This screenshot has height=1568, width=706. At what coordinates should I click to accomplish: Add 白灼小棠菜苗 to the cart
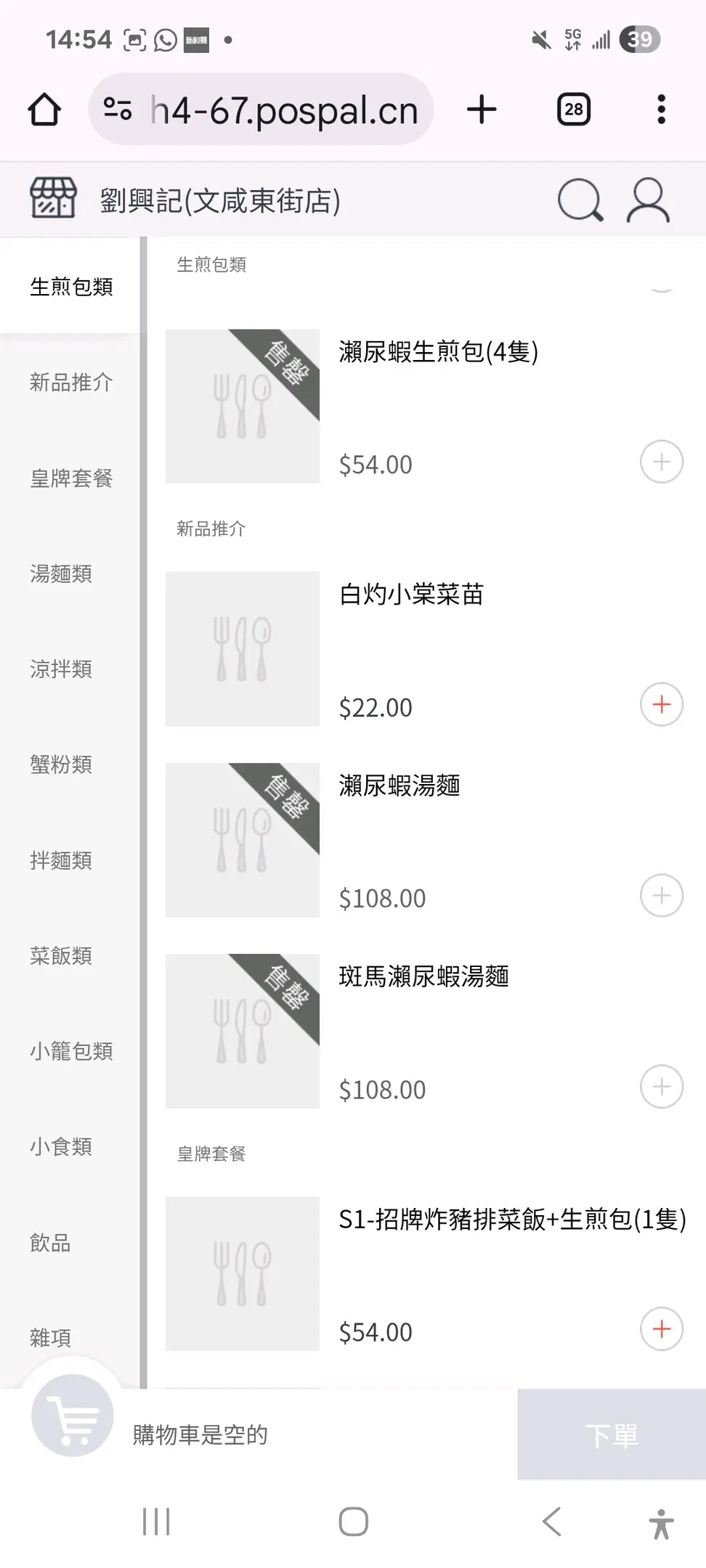661,704
